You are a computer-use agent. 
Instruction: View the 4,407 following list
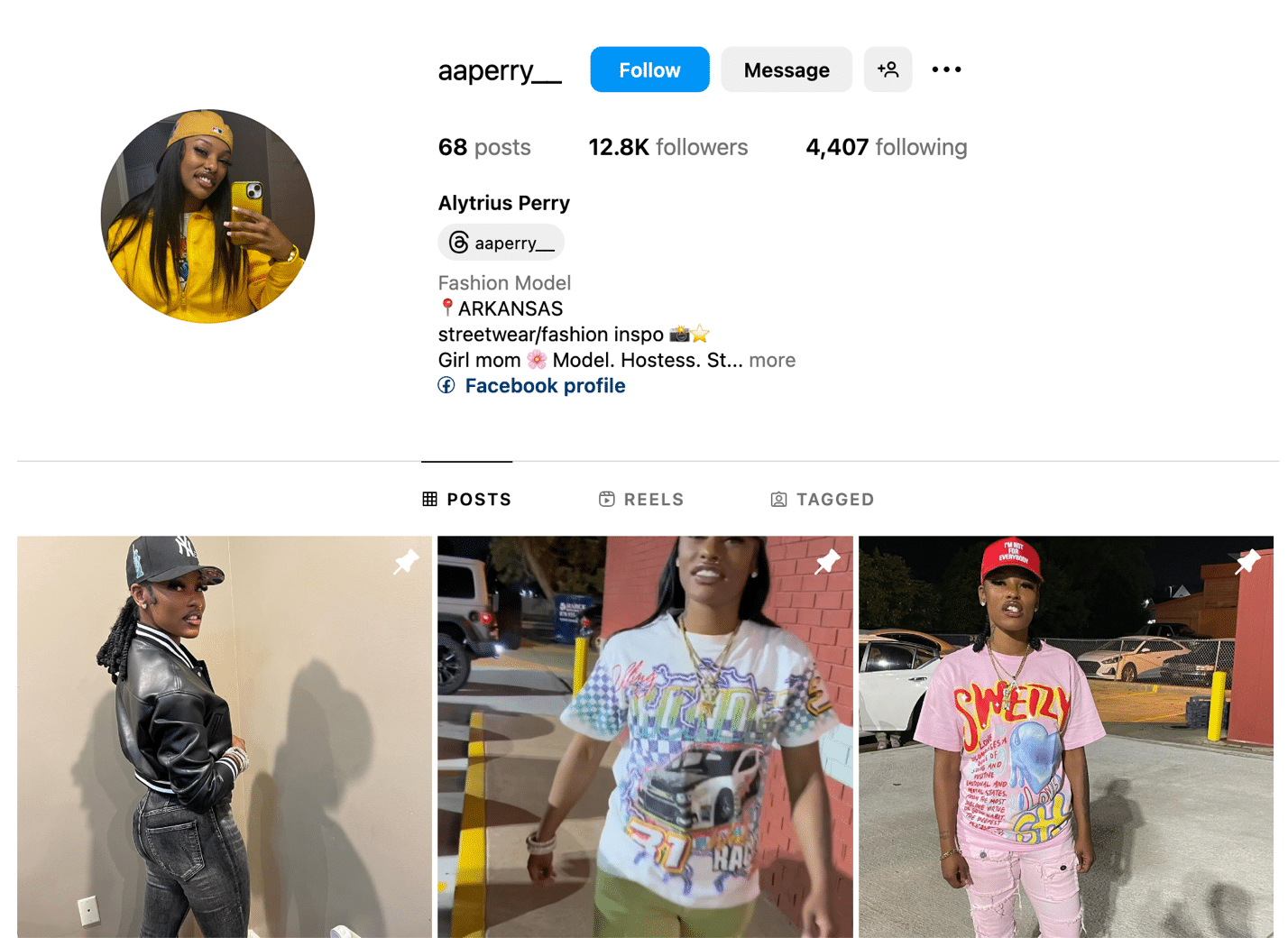pyautogui.click(x=886, y=147)
